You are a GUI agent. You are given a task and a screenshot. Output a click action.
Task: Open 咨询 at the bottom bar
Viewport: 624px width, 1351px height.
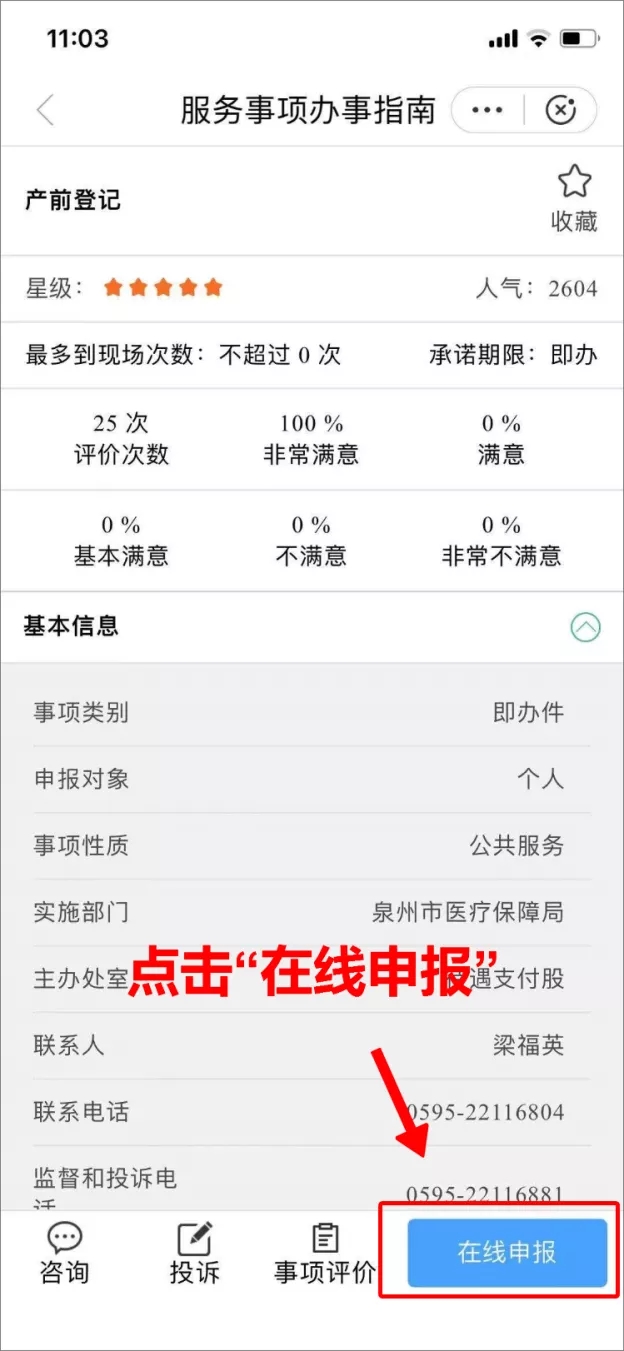[65, 1253]
